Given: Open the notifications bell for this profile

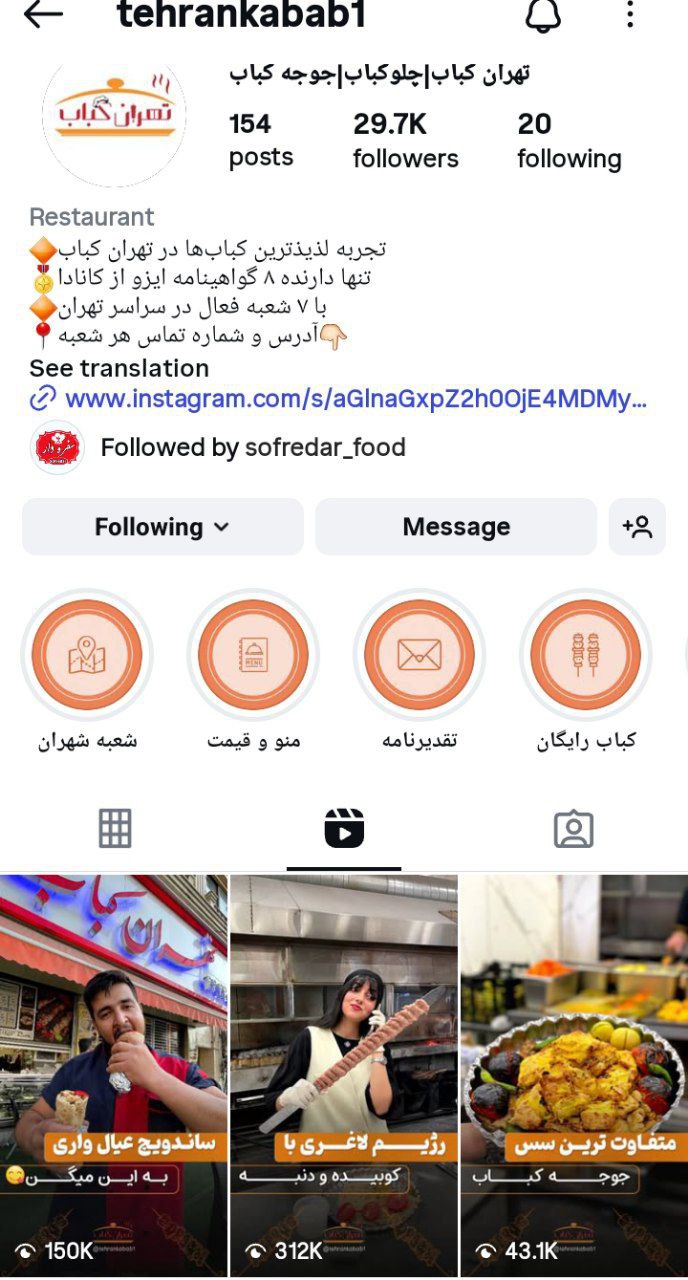Looking at the screenshot, I should point(542,14).
